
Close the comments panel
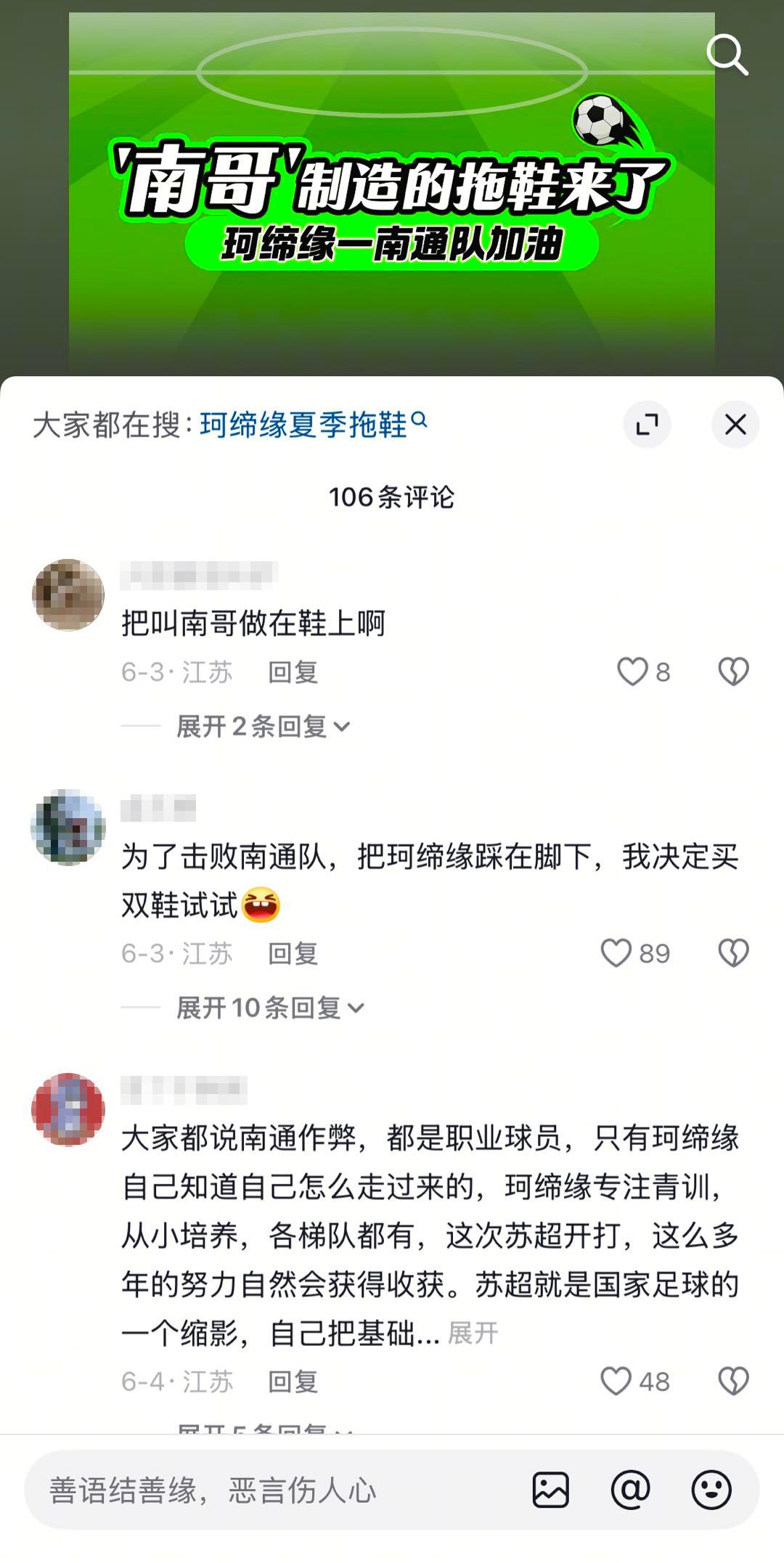735,425
